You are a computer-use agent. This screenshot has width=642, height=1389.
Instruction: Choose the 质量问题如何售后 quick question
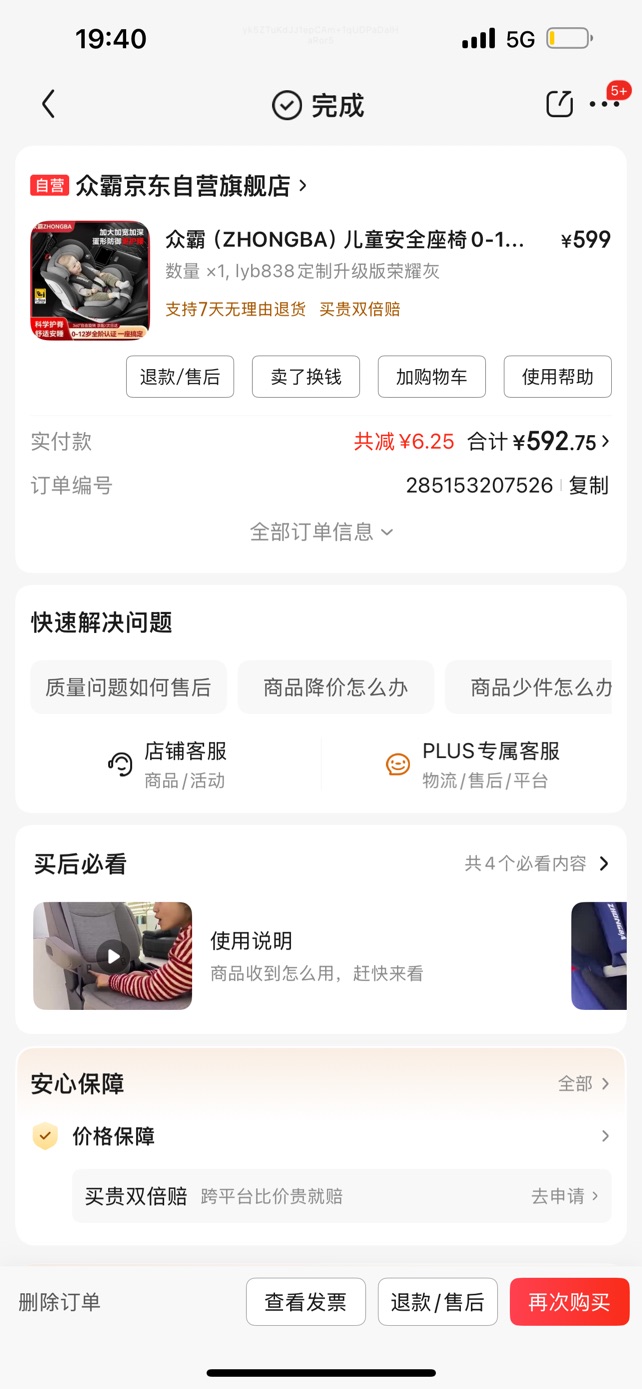pos(128,687)
